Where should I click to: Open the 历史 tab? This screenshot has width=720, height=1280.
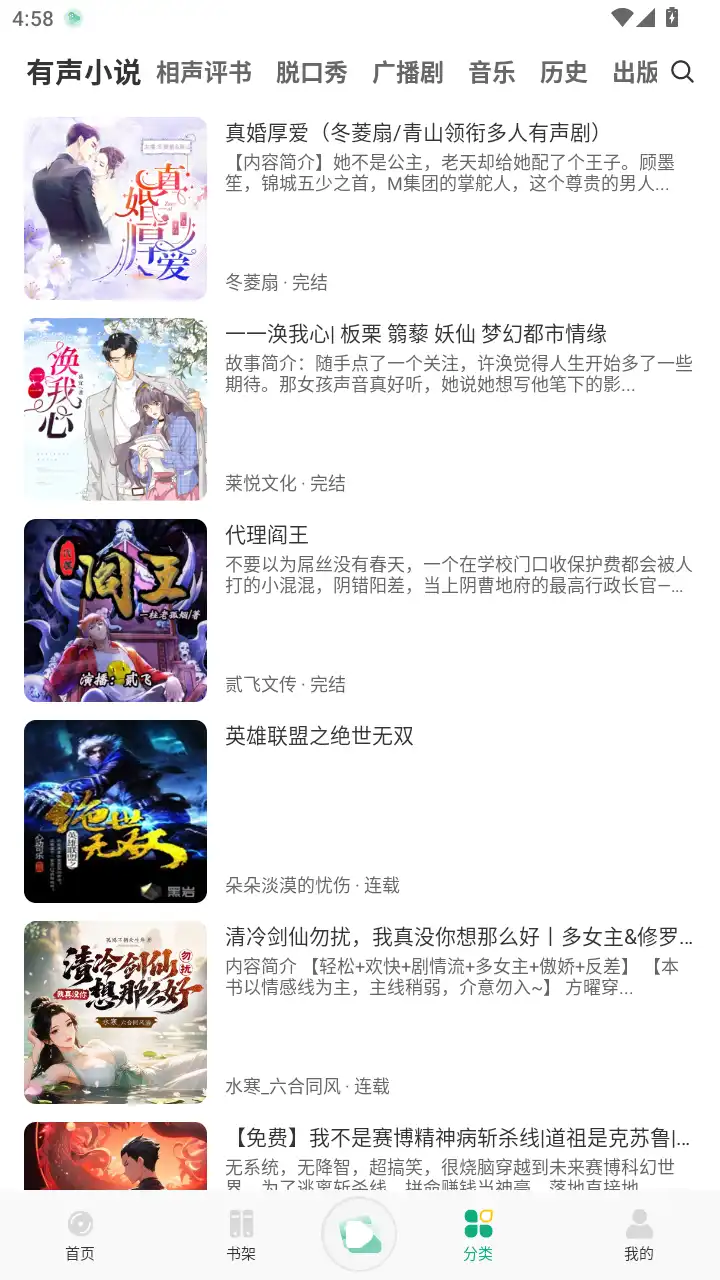coord(565,73)
